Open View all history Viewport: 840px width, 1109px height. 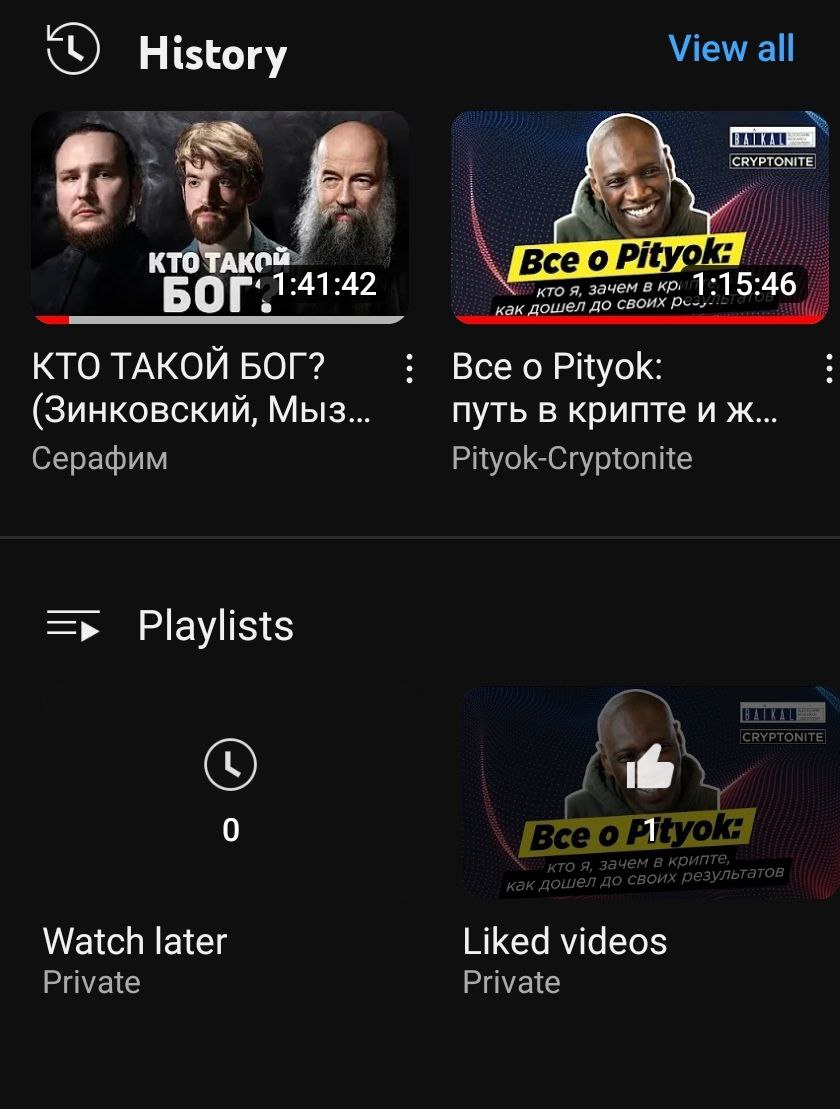tap(731, 49)
